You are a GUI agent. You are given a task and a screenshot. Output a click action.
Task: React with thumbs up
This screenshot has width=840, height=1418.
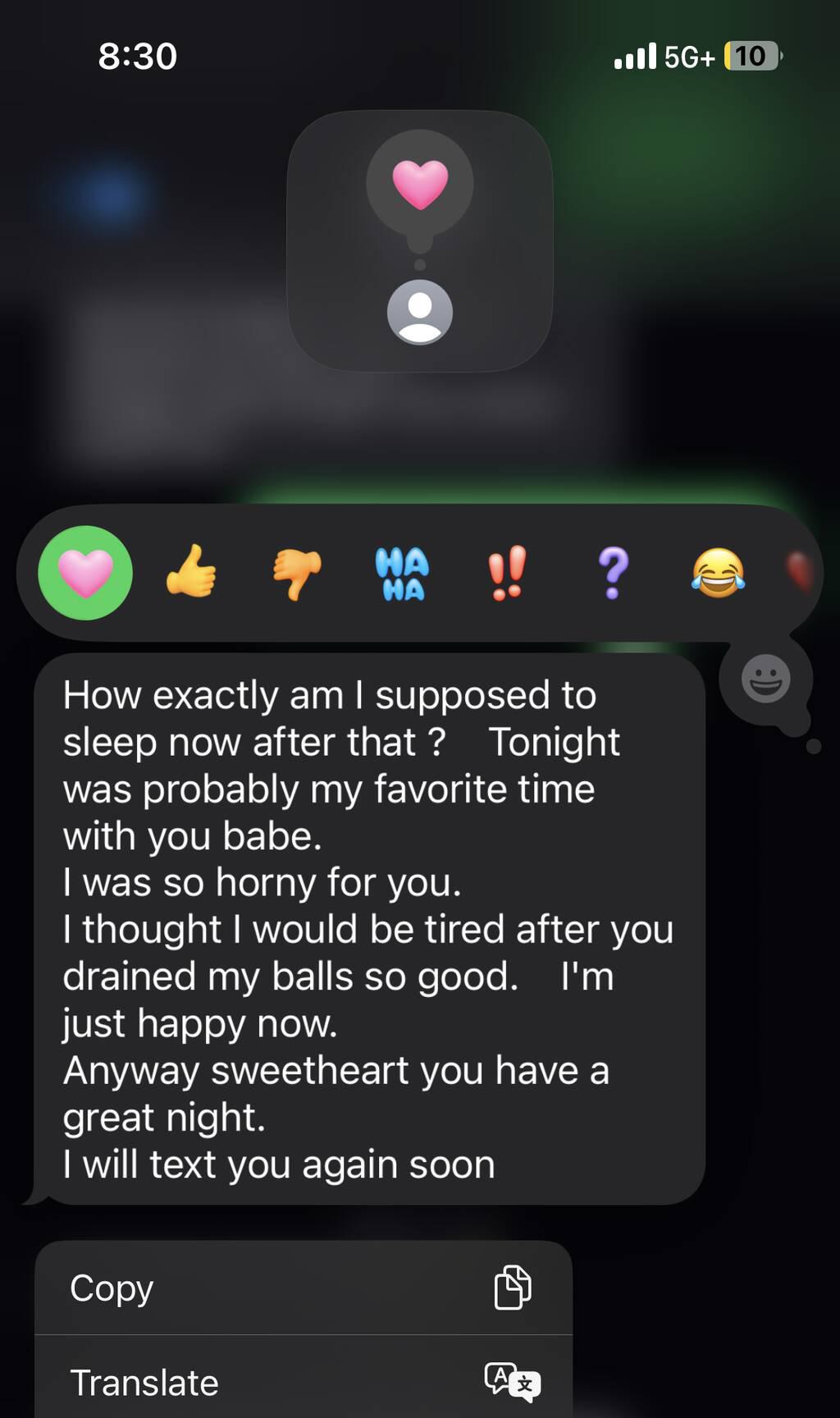click(x=191, y=571)
